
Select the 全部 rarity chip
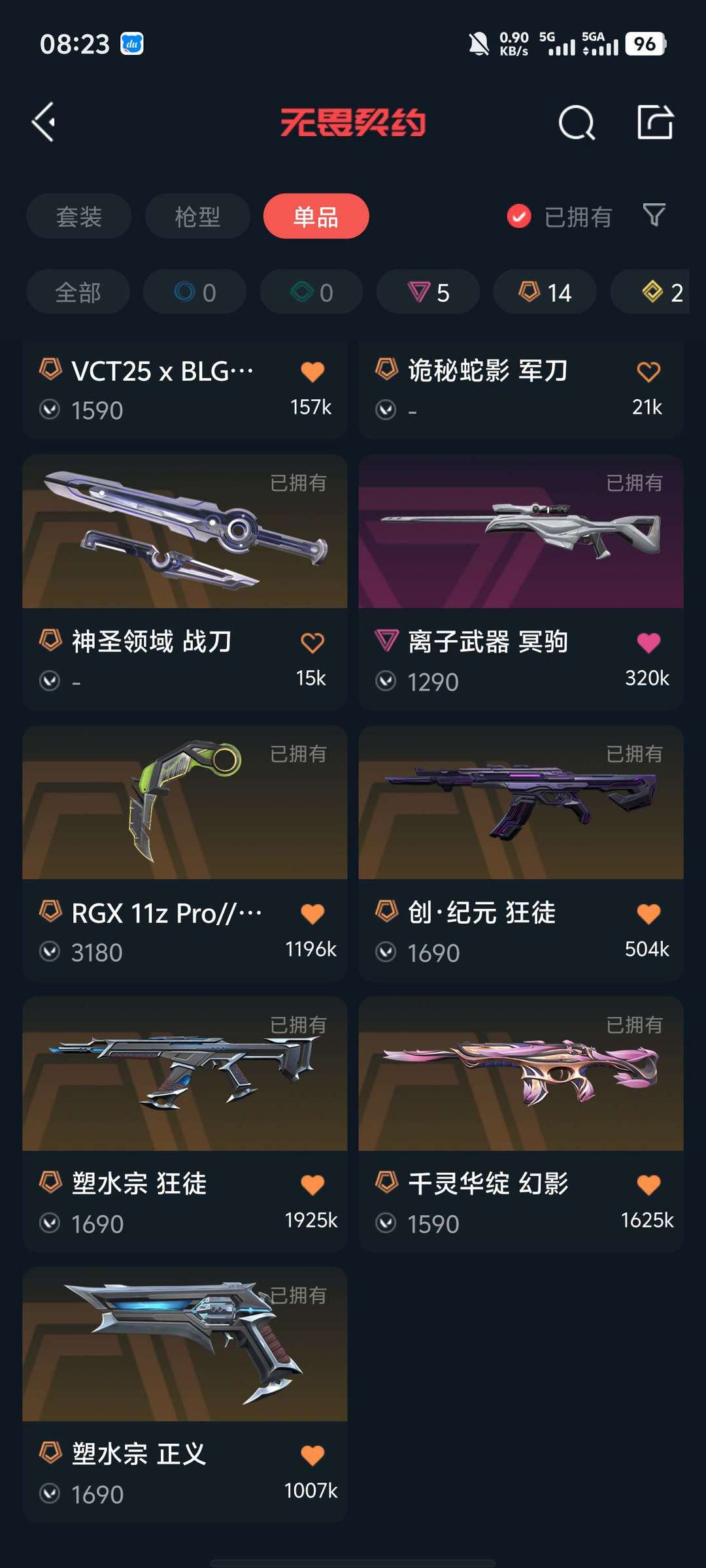78,292
